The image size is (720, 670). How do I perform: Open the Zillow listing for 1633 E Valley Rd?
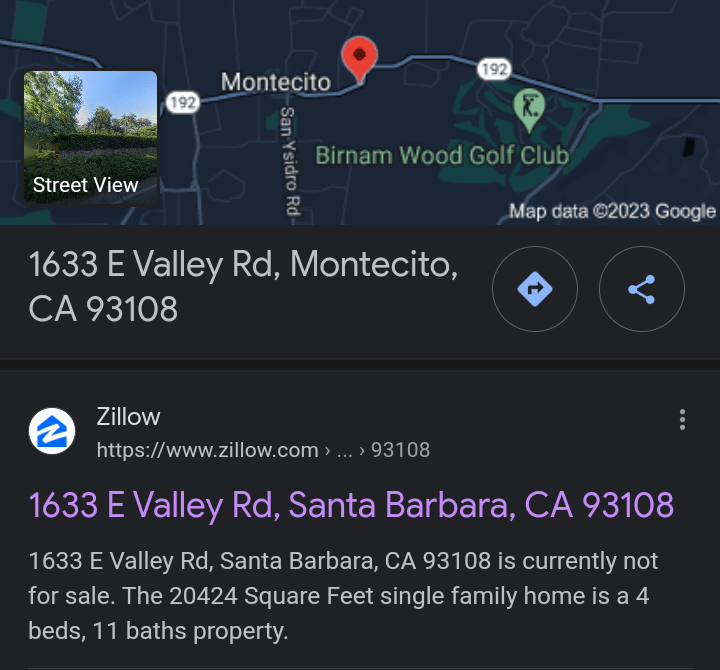coord(351,505)
